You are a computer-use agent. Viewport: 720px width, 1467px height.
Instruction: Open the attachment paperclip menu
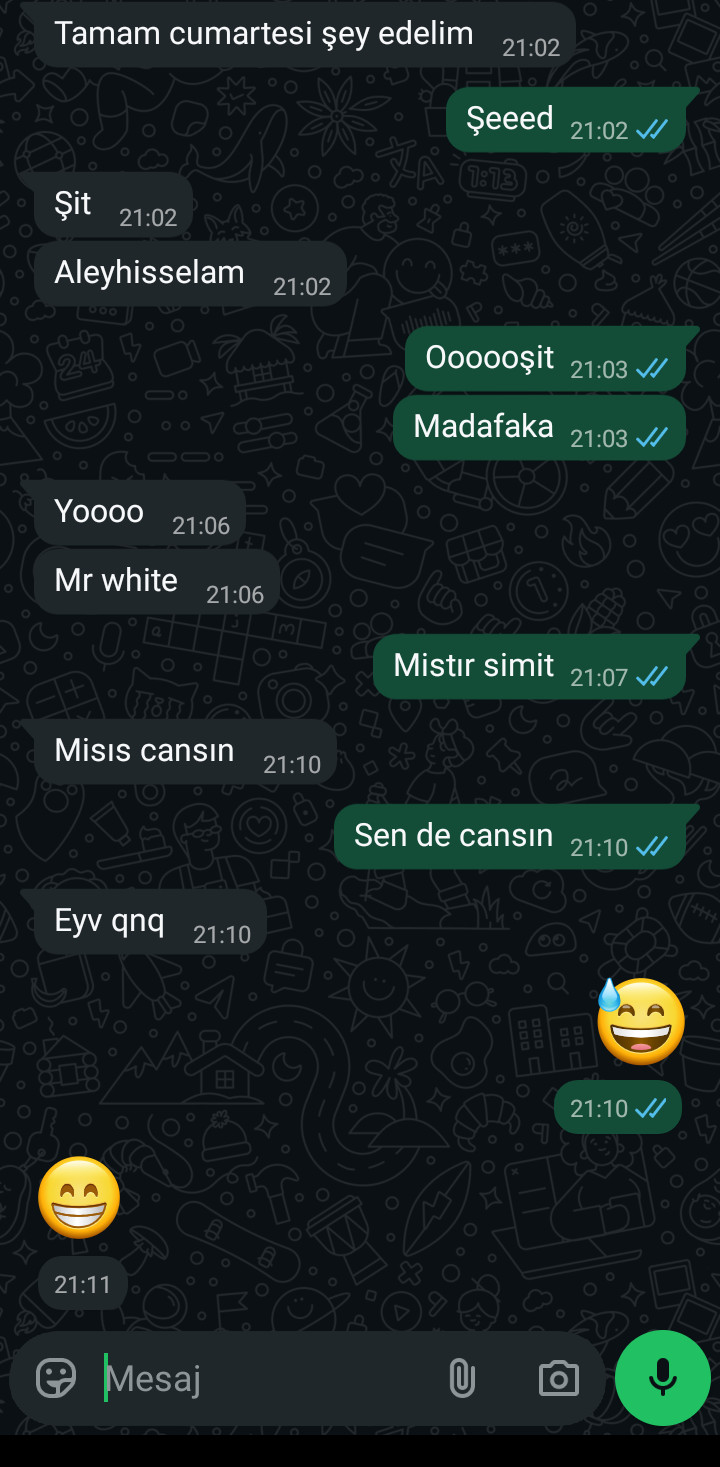coord(461,1378)
